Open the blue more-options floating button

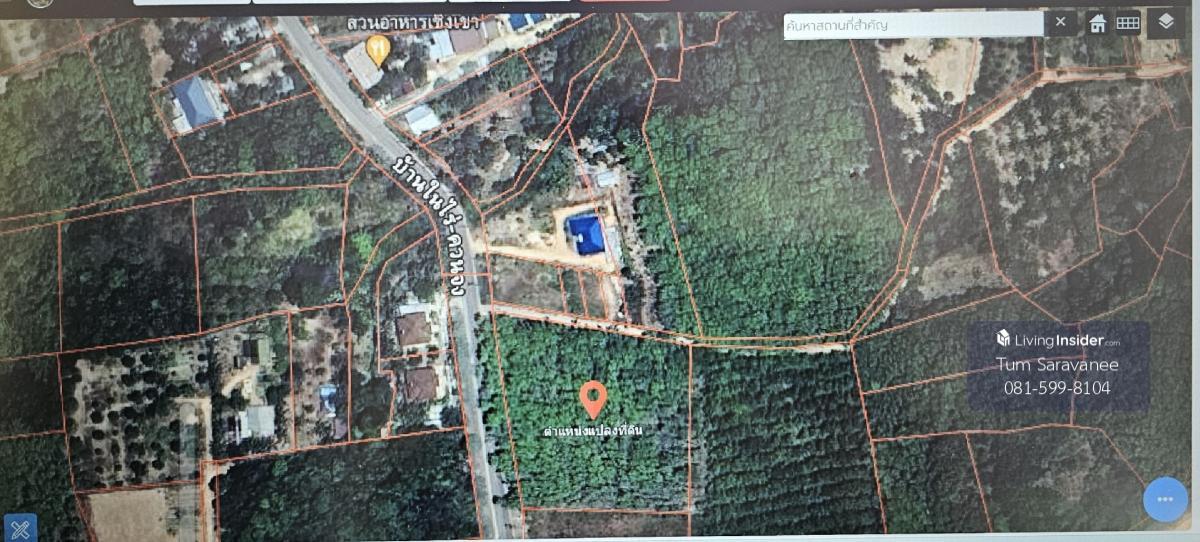tap(1164, 498)
